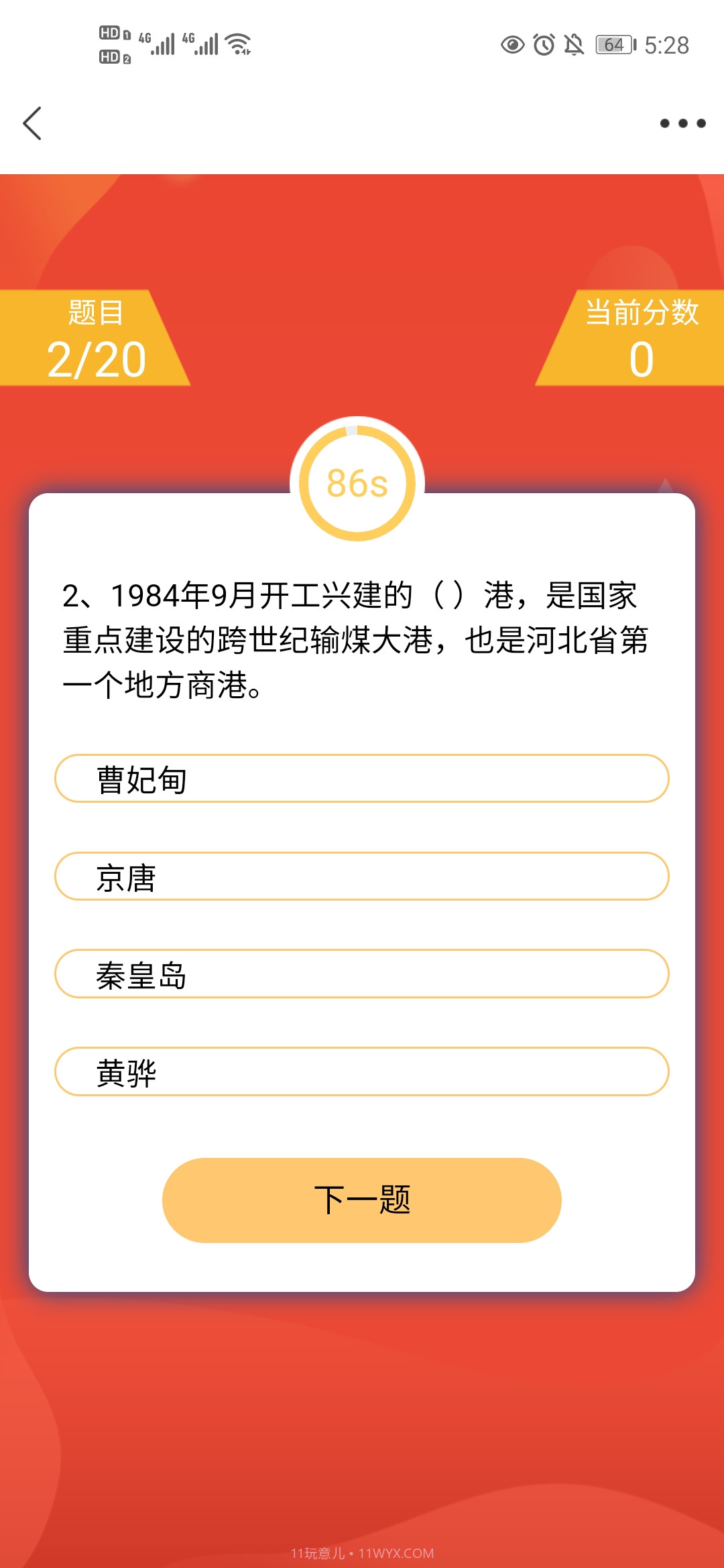Select answer option 曹妃甸
Image resolution: width=724 pixels, height=1568 pixels.
pos(362,779)
